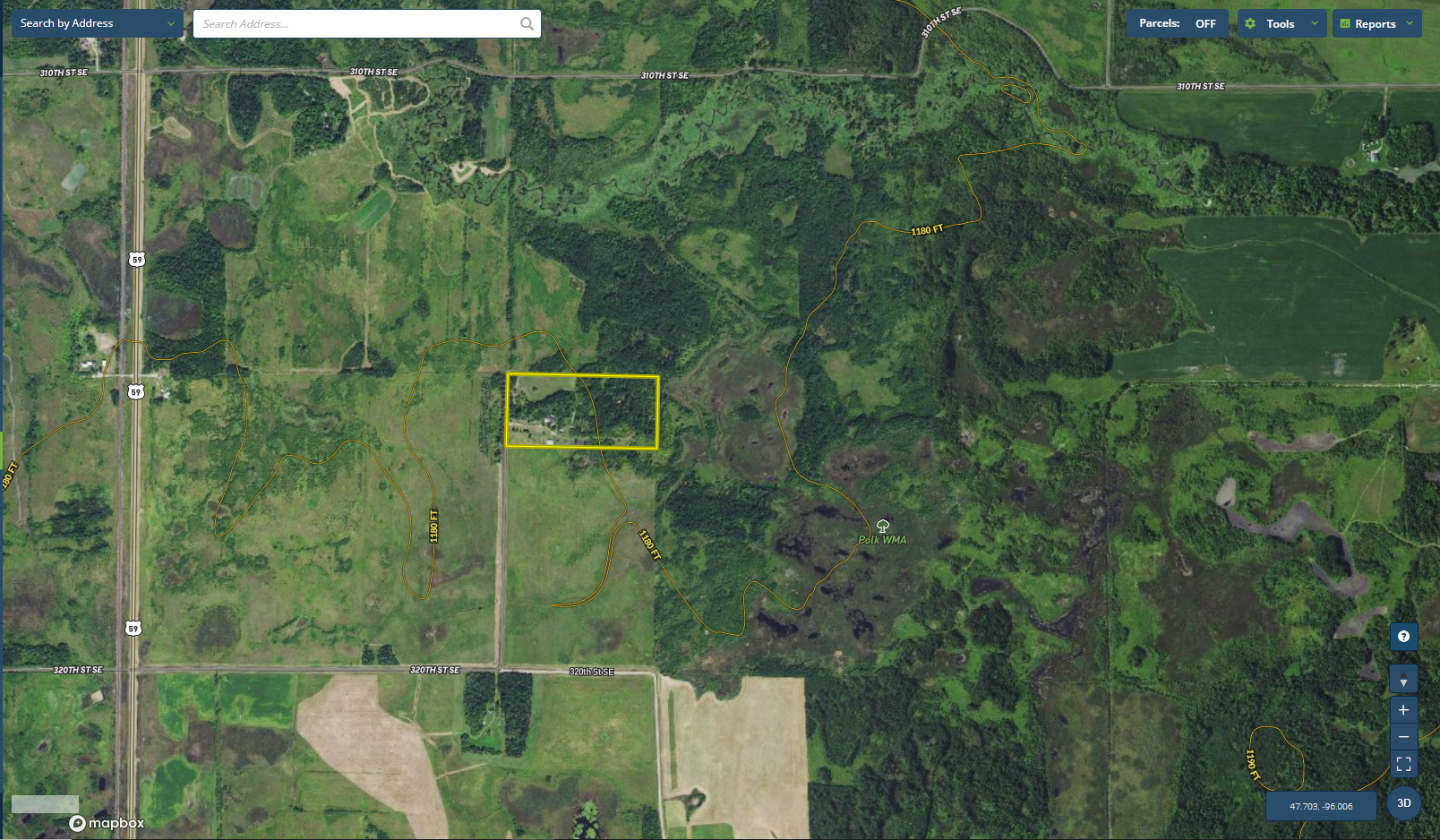The height and width of the screenshot is (840, 1440).
Task: Open the Search by Address dropdown
Action: (97, 23)
